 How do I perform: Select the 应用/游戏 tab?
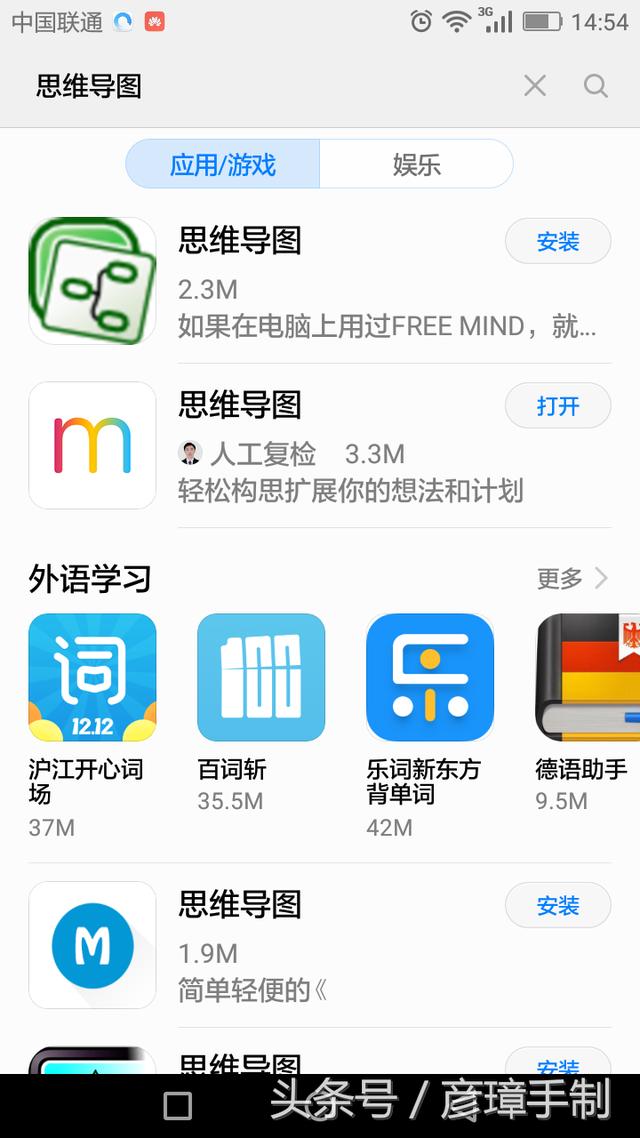pos(223,164)
